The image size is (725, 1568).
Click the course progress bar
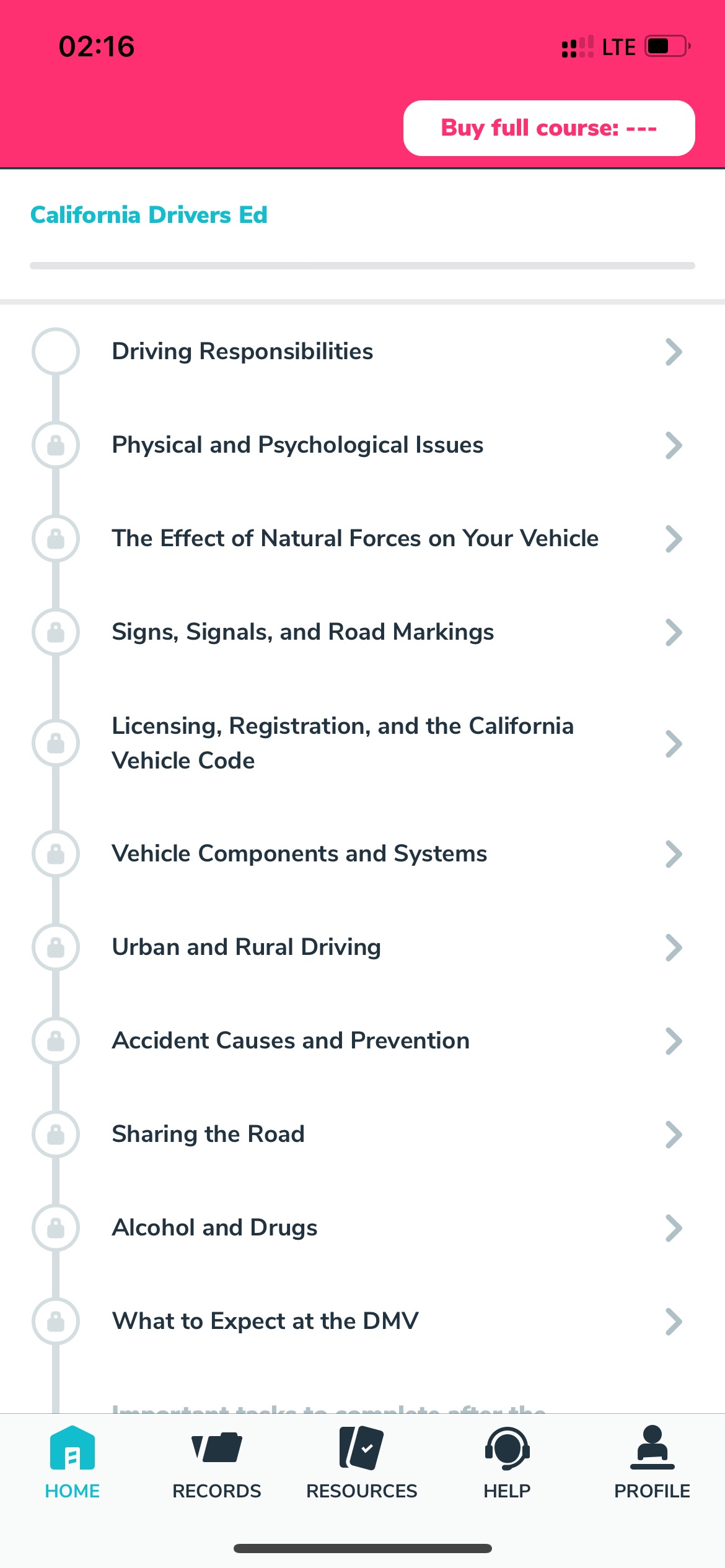click(x=362, y=265)
